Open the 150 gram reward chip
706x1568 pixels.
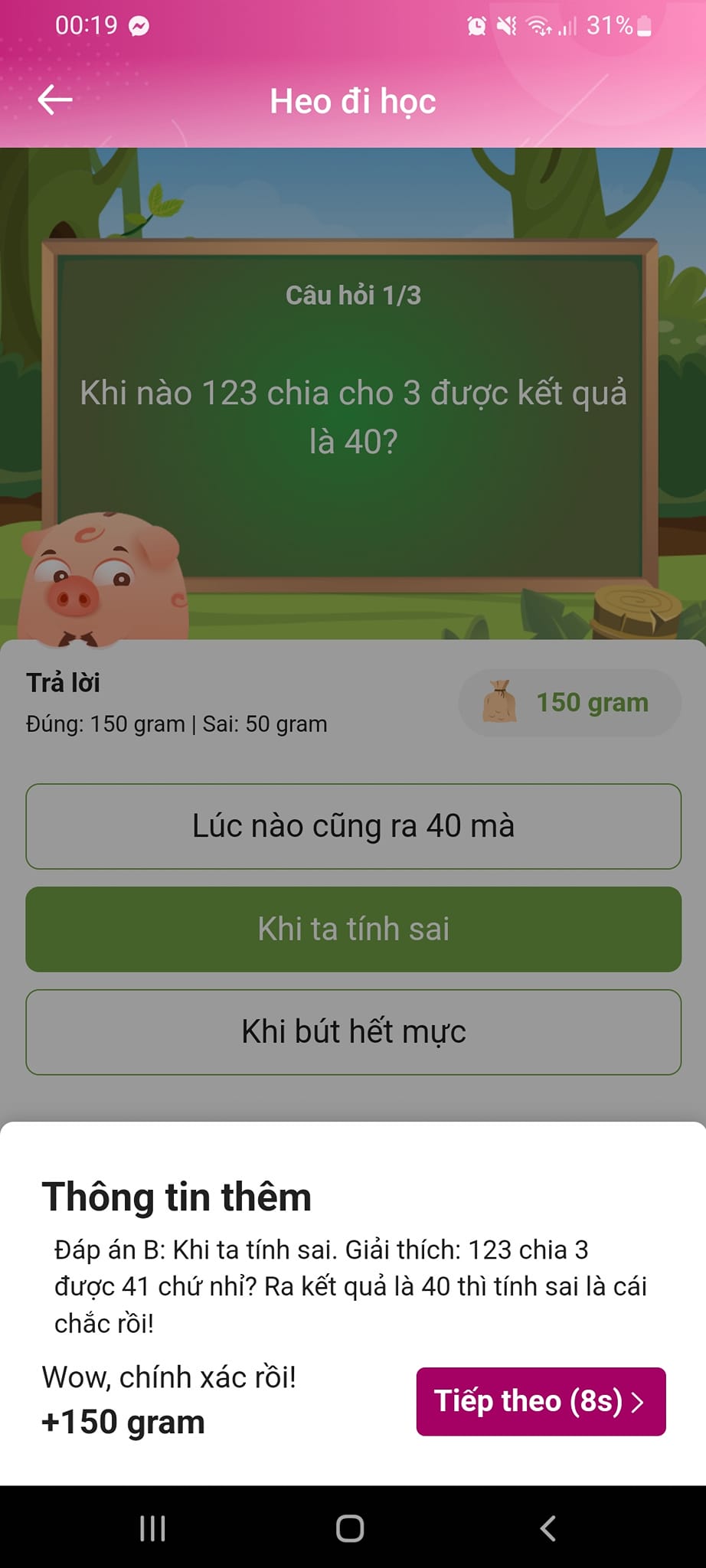pyautogui.click(x=569, y=702)
